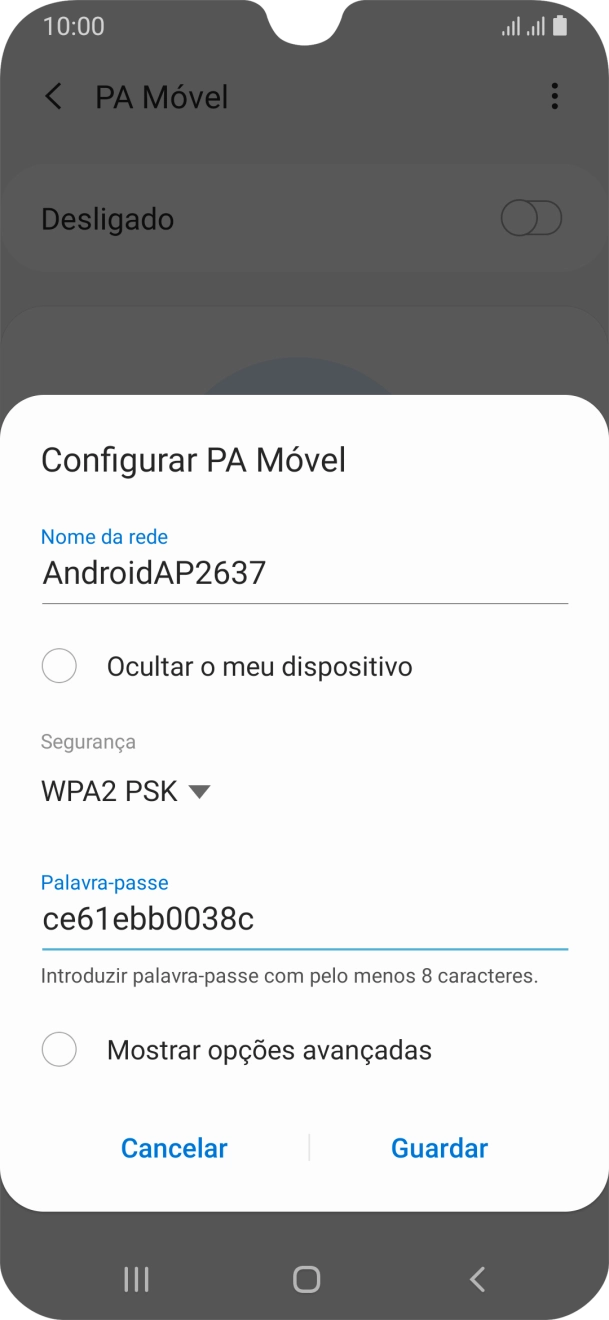Go back with the system navigation bar
The image size is (609, 1320).
(477, 1278)
